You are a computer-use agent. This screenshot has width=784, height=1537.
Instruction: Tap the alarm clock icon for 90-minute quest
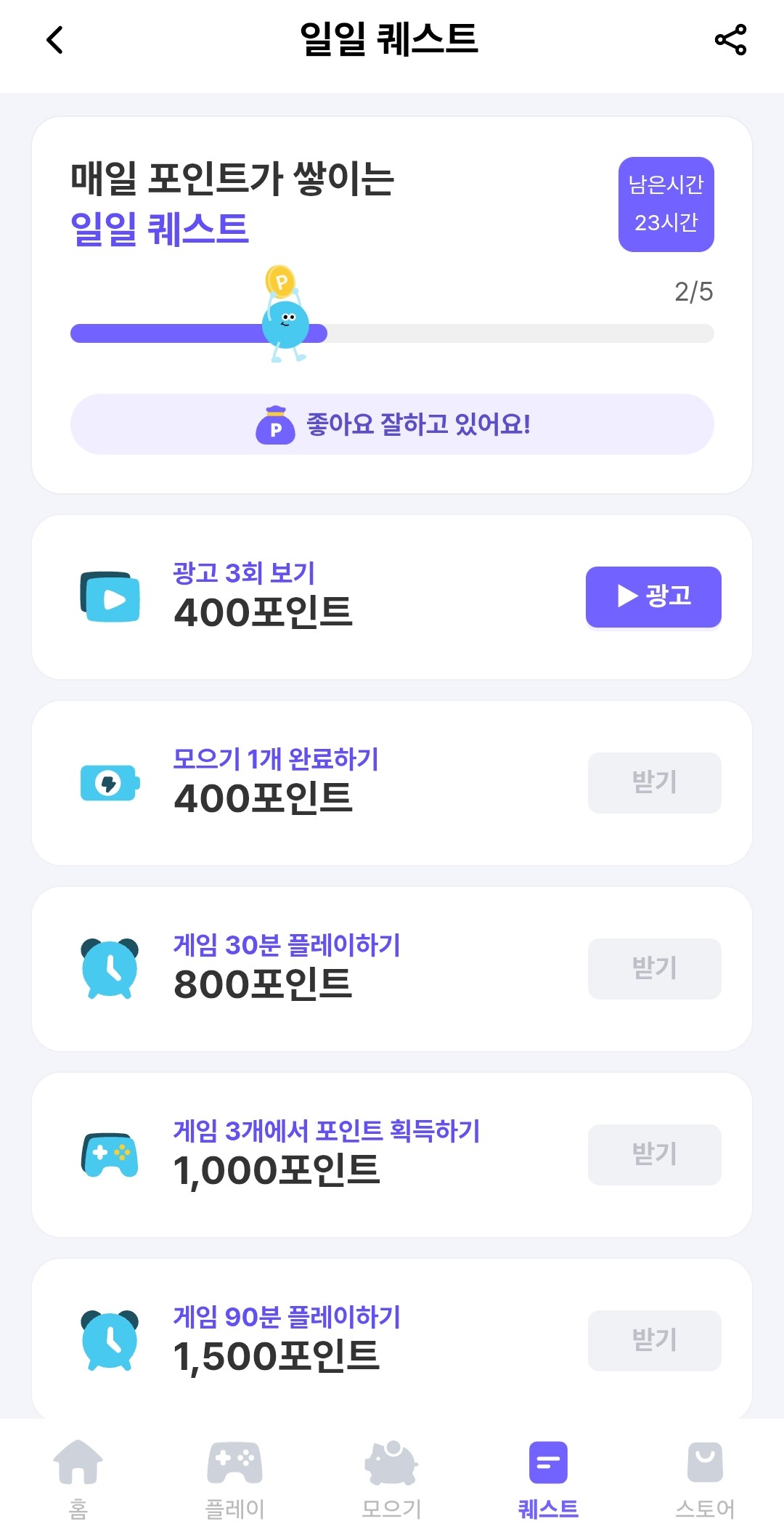pos(109,1340)
